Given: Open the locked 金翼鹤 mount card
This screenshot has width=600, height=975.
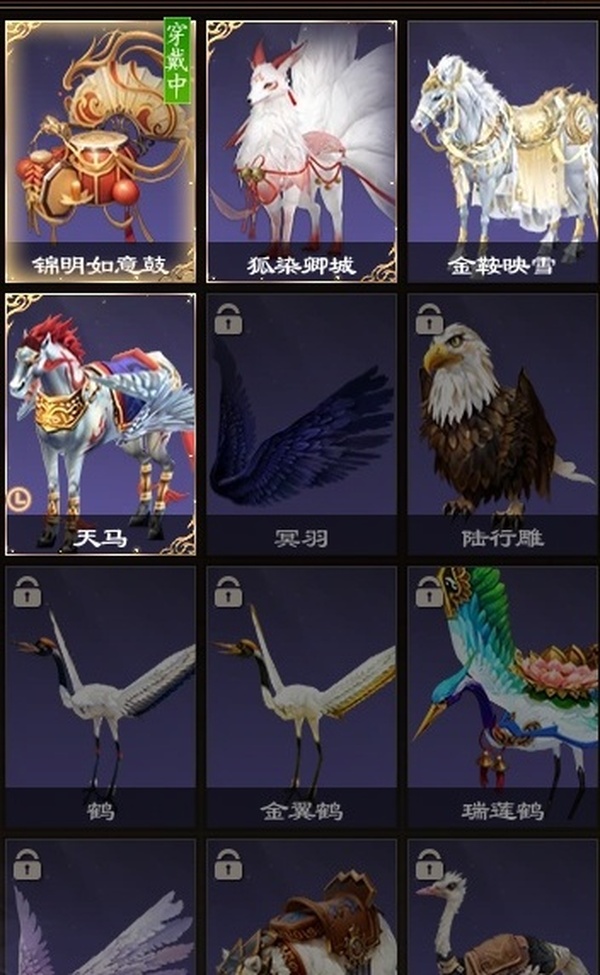Looking at the screenshot, I should coord(301,696).
